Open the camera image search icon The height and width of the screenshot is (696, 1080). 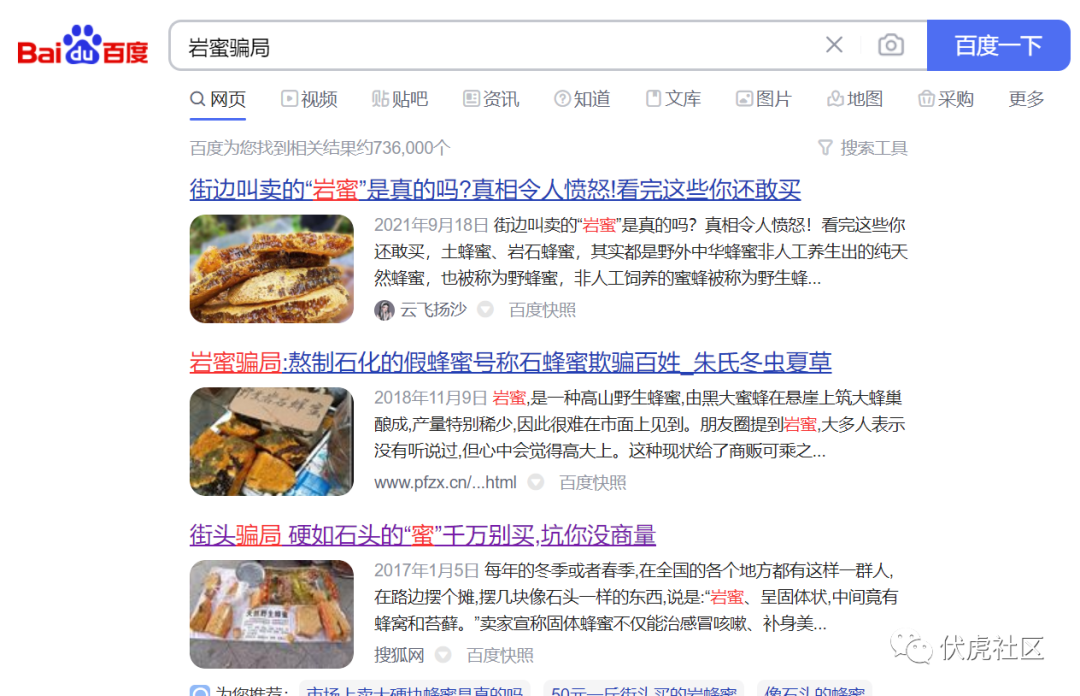pos(890,45)
